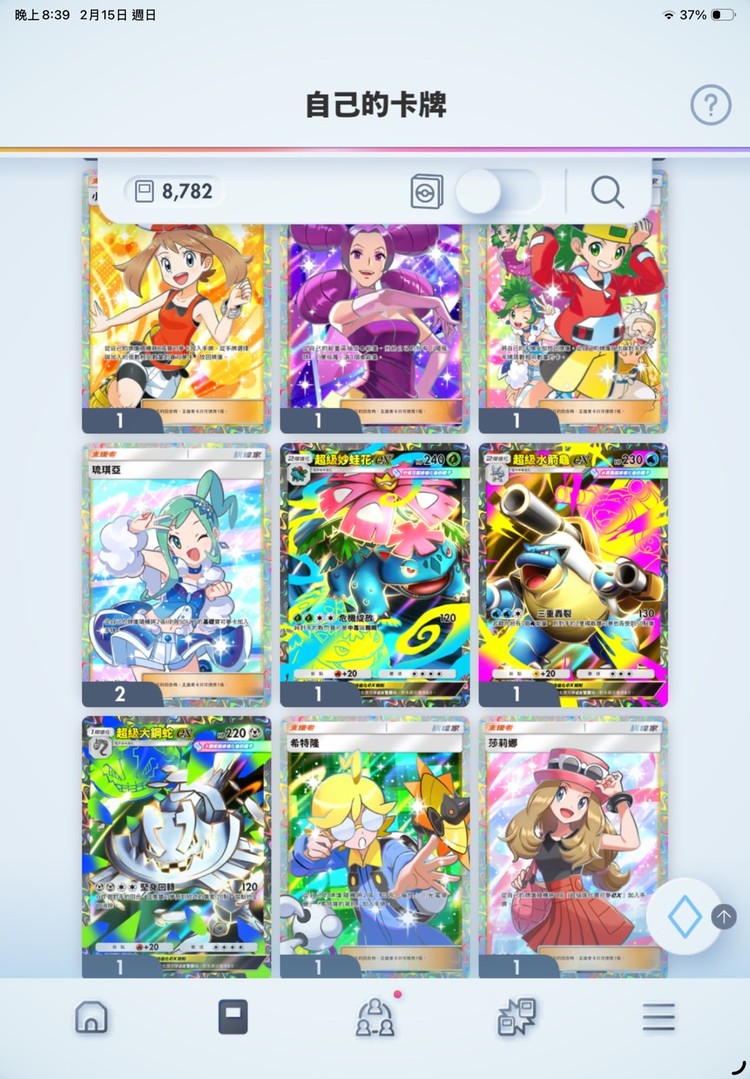Viewport: 750px width, 1079px height.
Task: Open the battle tab
Action: click(x=517, y=1017)
